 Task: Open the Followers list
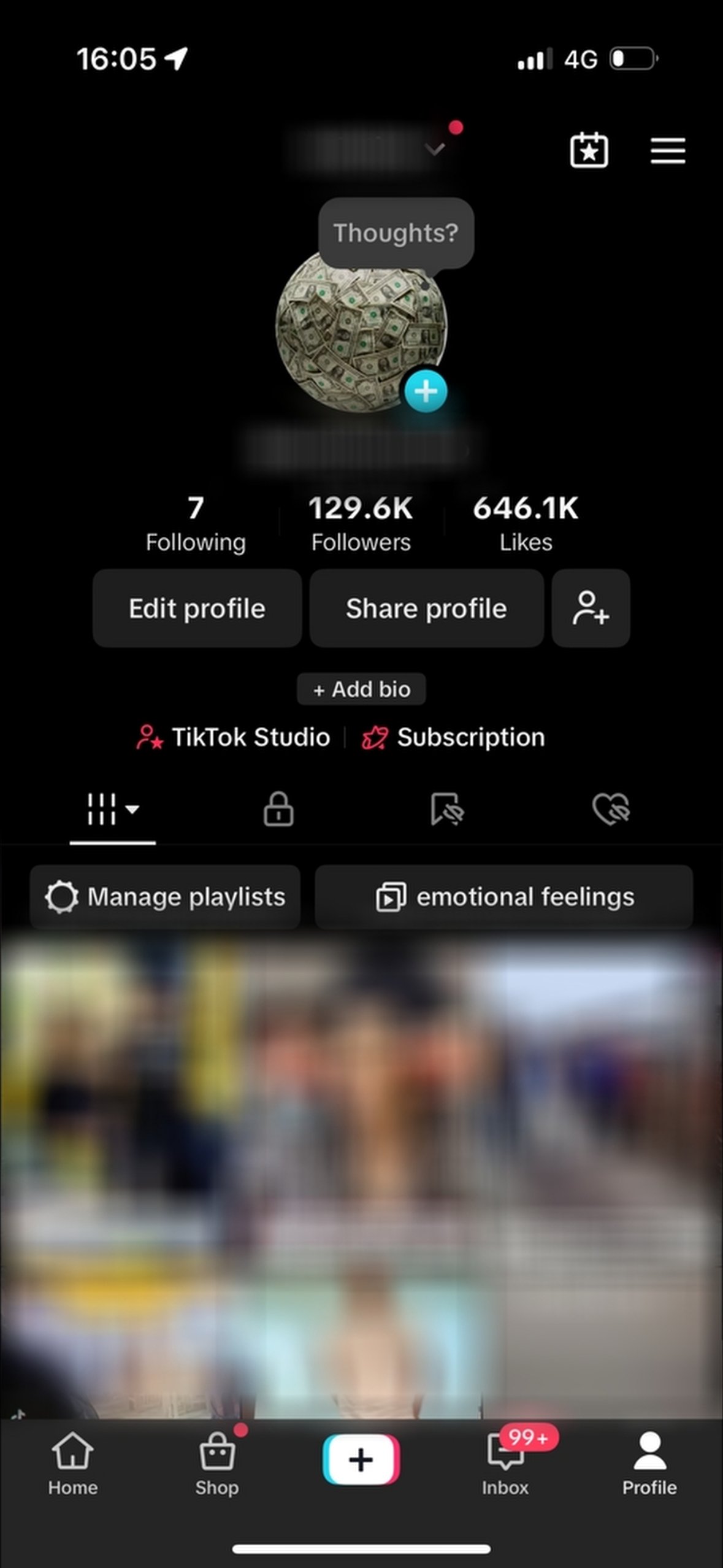tap(361, 525)
